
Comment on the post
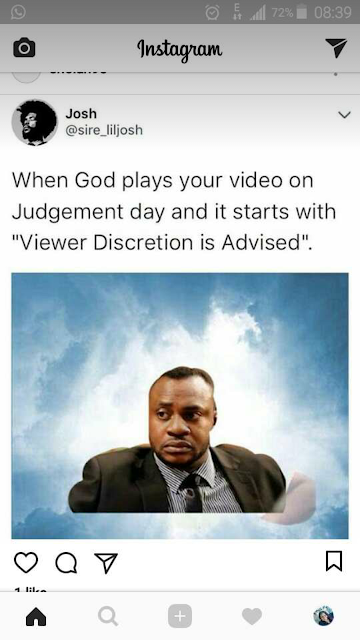tap(66, 563)
